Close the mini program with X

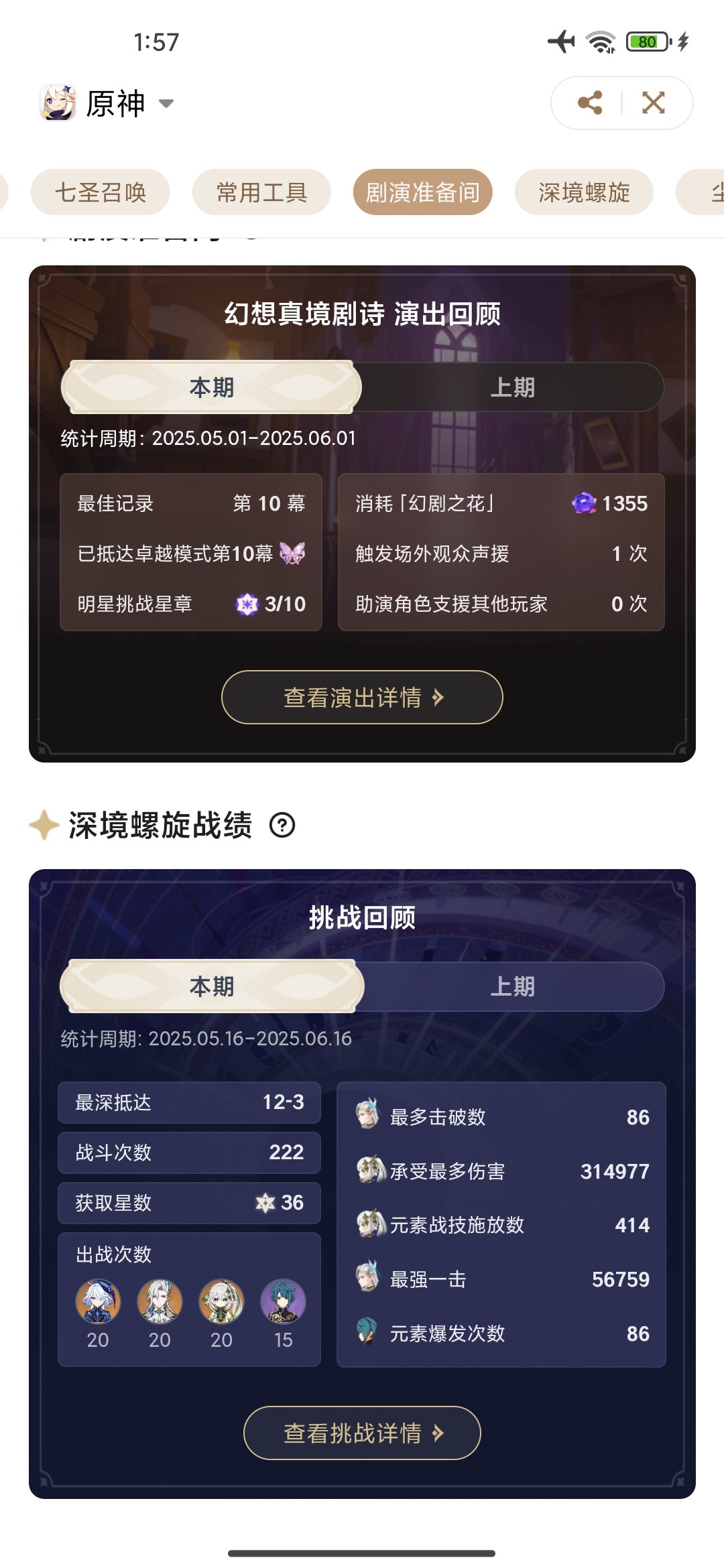(x=654, y=103)
